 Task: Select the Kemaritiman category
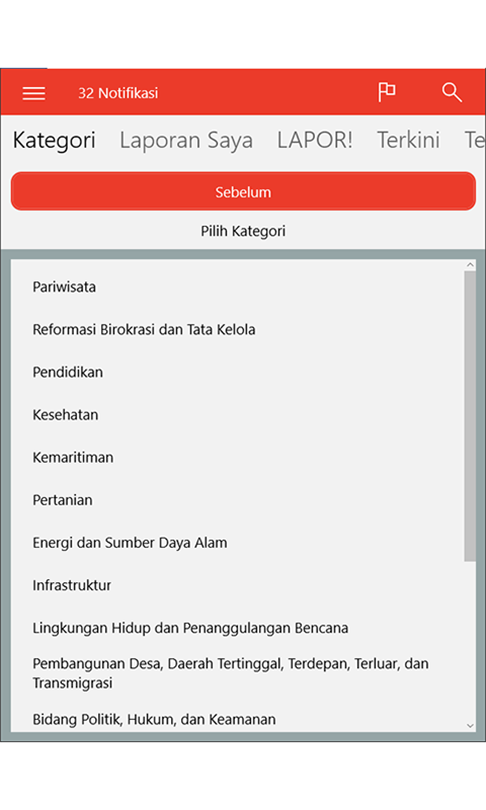click(x=238, y=457)
